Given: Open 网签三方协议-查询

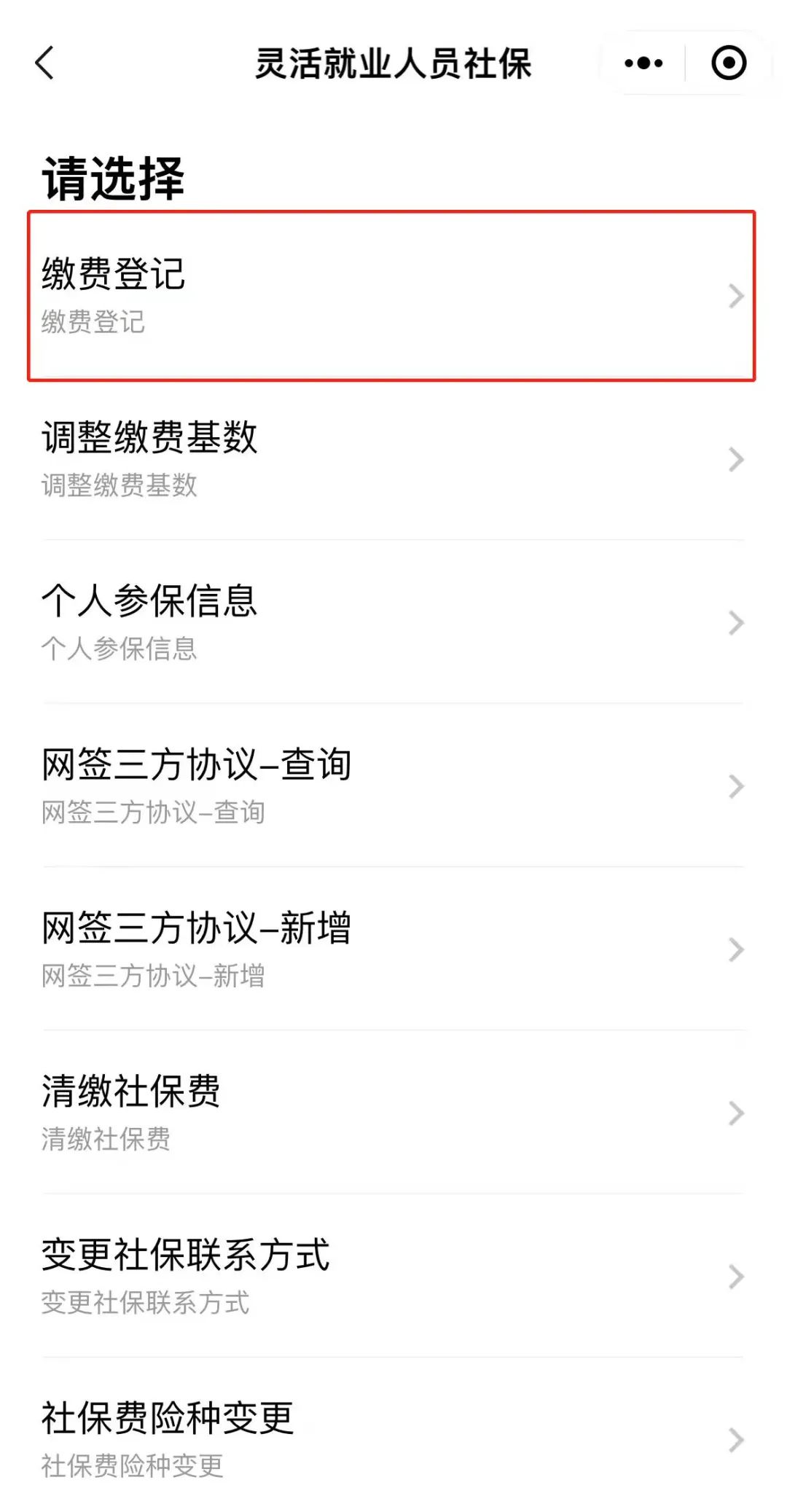Looking at the screenshot, I should click(x=392, y=786).
